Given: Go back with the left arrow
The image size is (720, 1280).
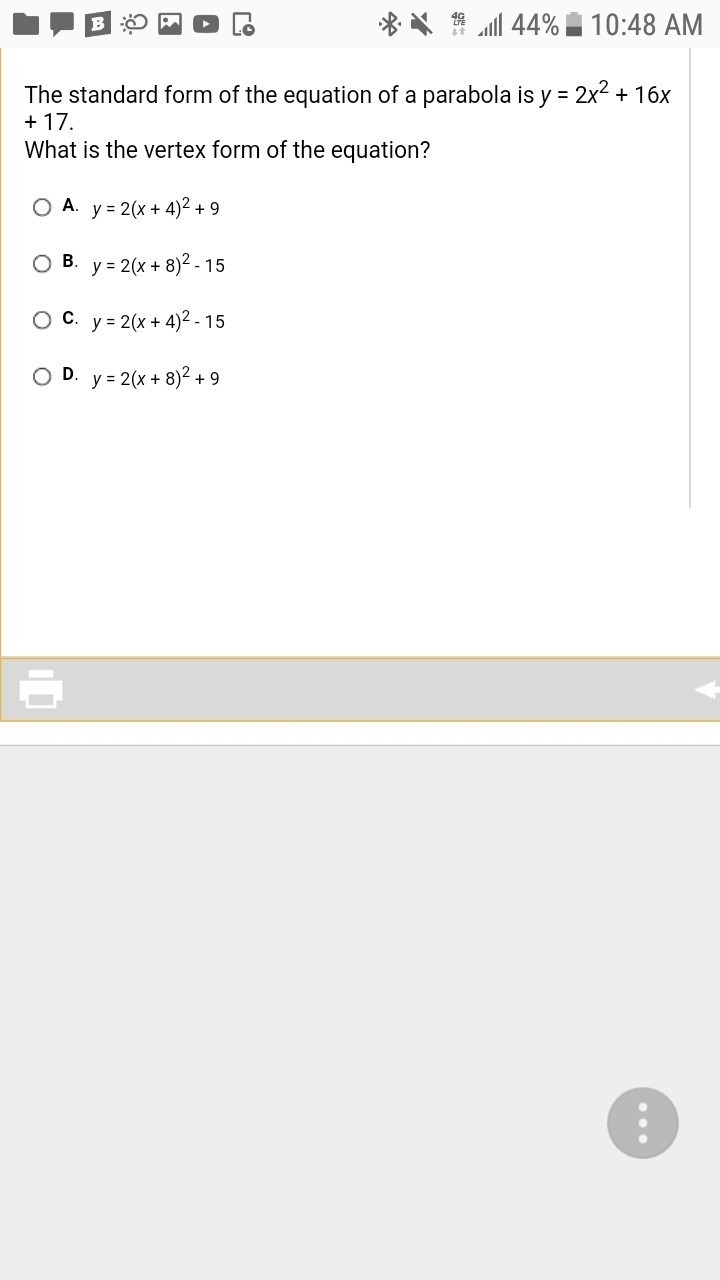Looking at the screenshot, I should click(x=707, y=688).
